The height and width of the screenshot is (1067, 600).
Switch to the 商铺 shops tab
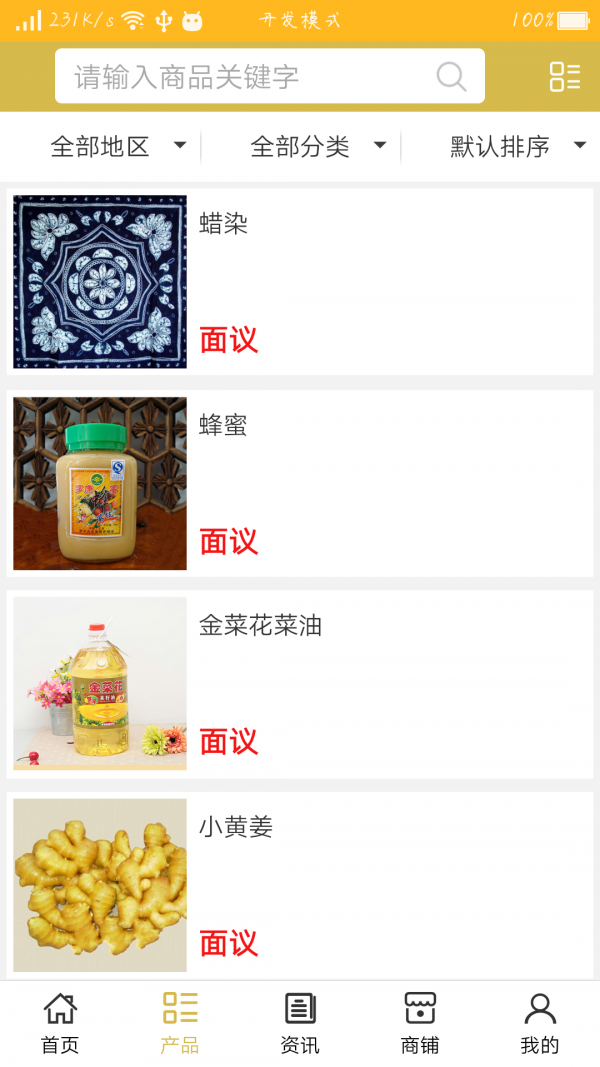(420, 1023)
